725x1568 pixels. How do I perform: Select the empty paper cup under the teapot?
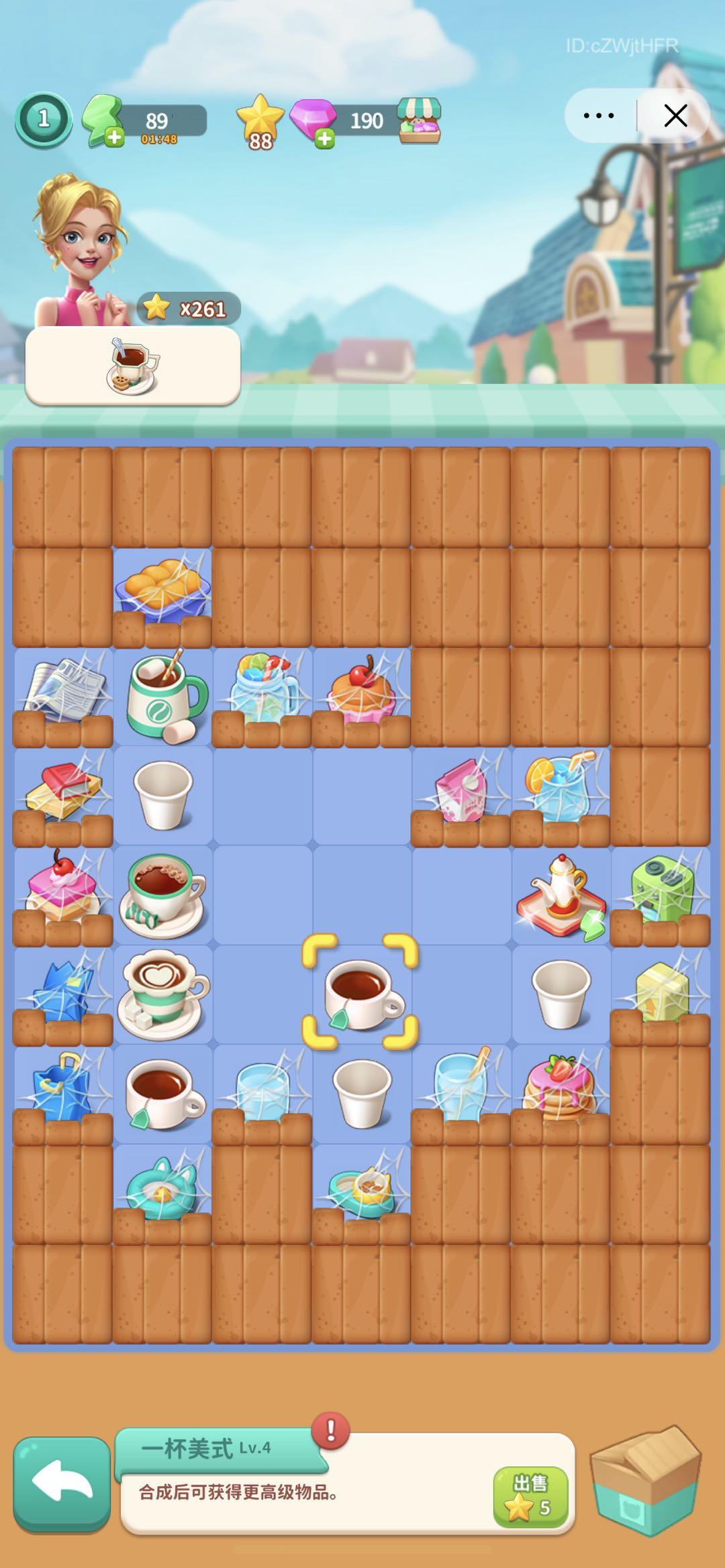coord(561,995)
